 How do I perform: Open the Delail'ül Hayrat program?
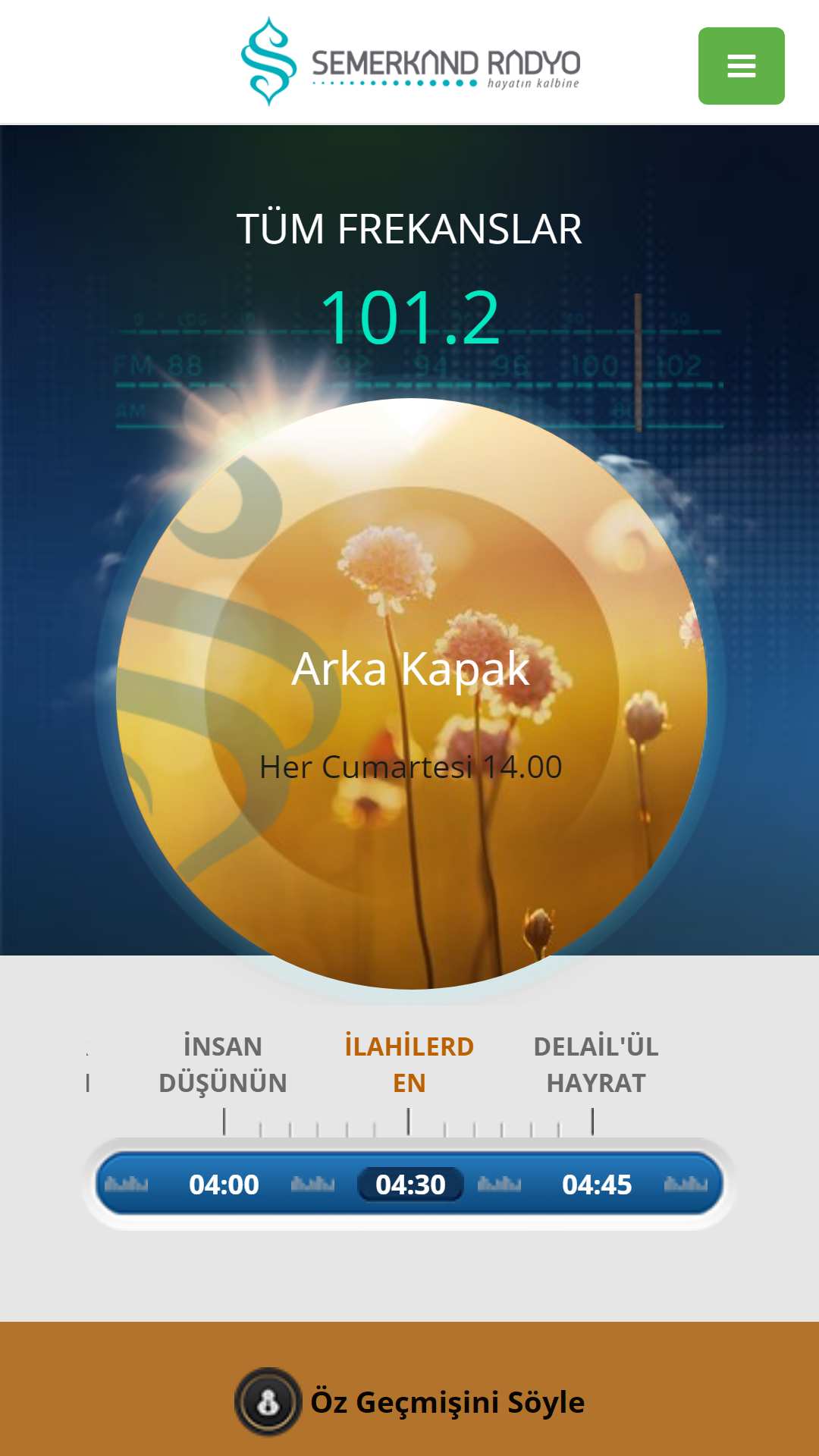(596, 1065)
